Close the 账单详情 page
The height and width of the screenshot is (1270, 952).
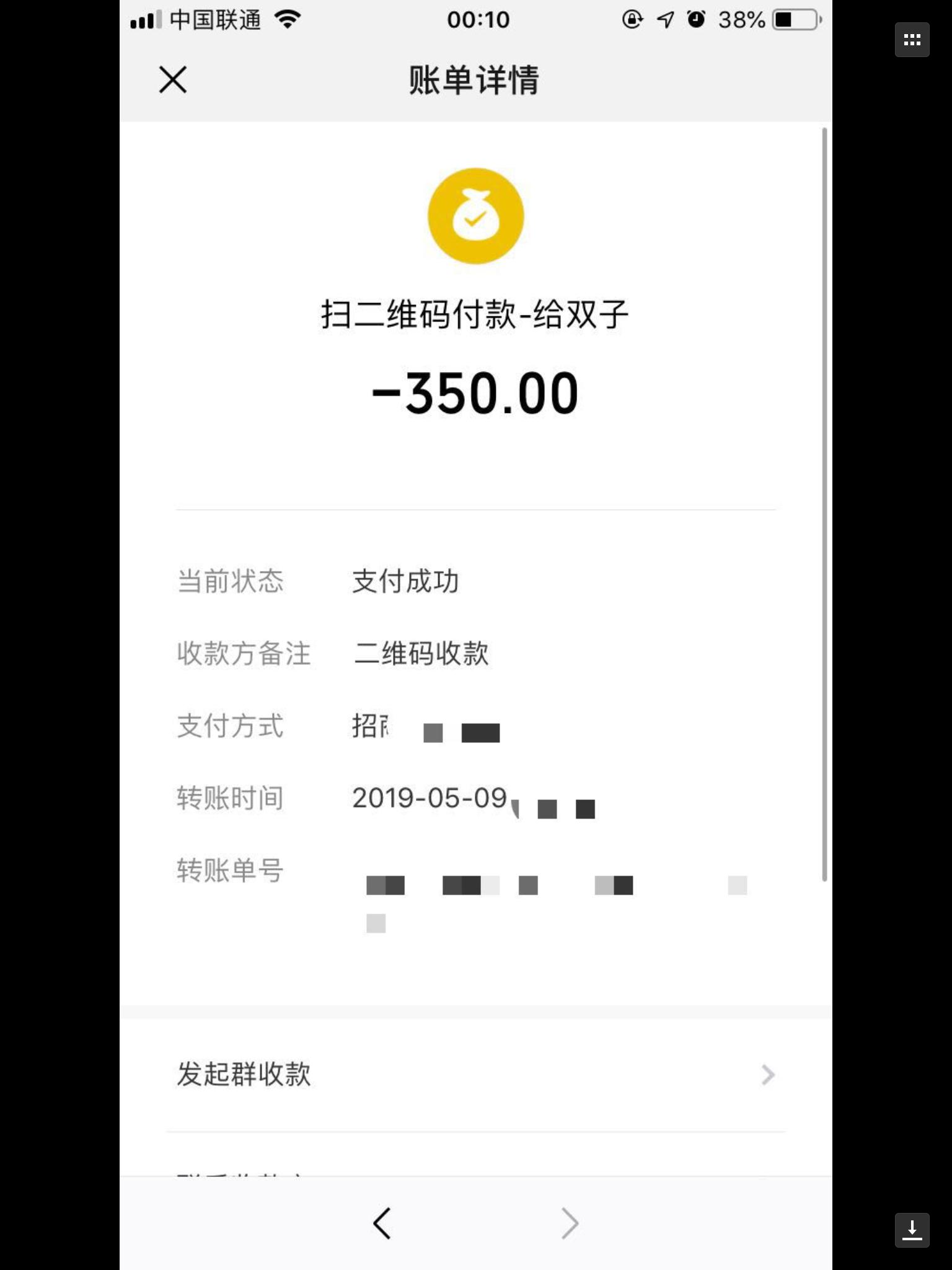tap(172, 80)
